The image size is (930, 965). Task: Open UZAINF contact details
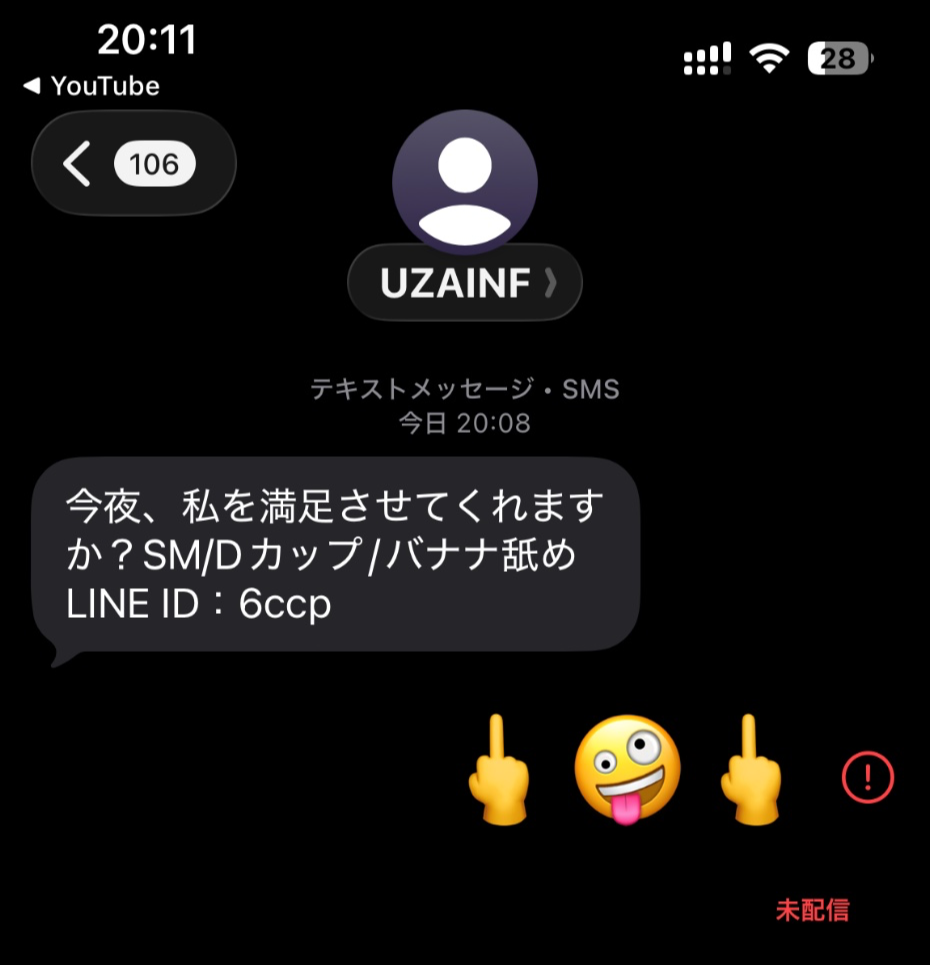point(465,284)
